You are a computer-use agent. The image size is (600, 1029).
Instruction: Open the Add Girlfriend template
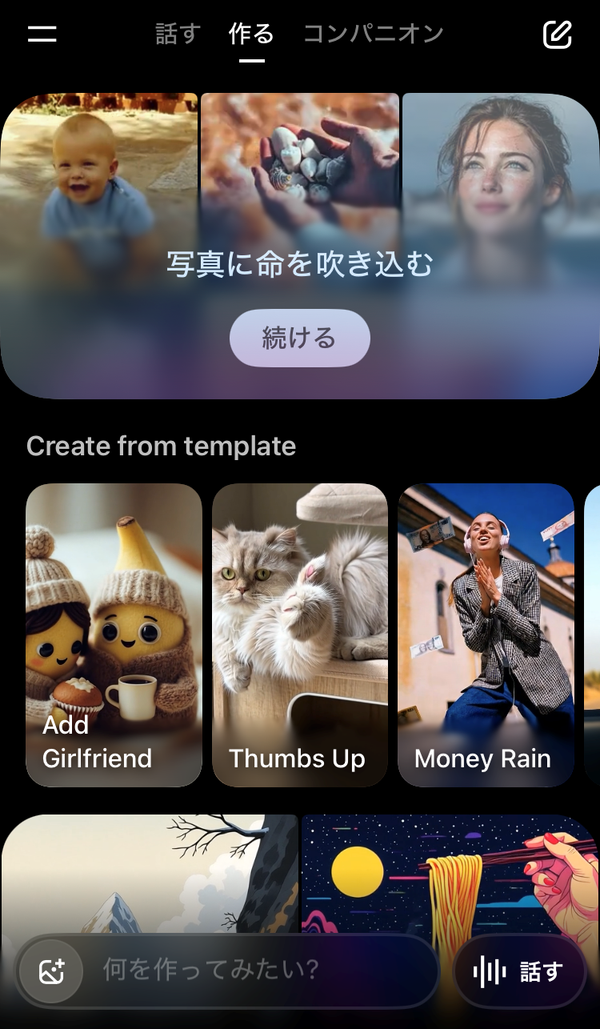(x=114, y=635)
